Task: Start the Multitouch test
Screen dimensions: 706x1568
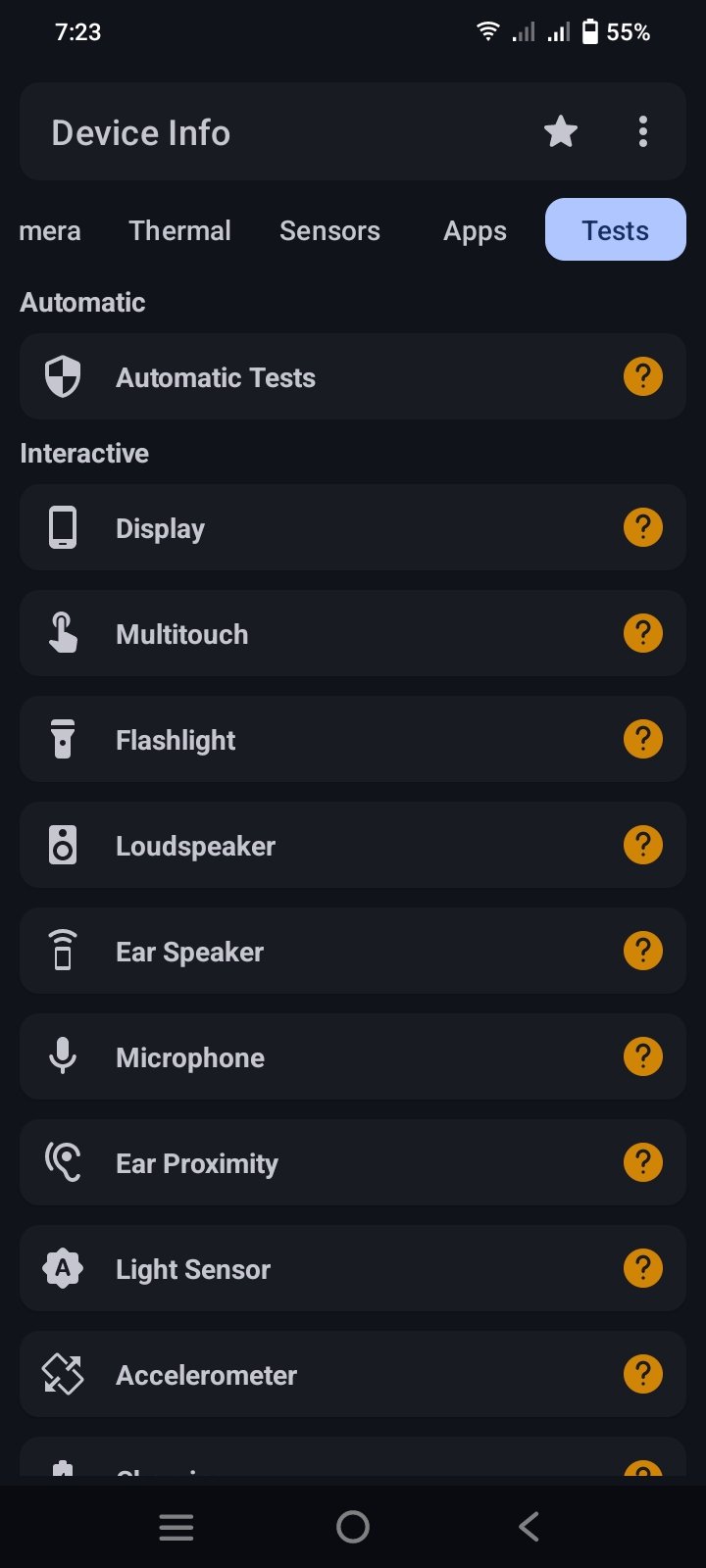Action: coord(353,633)
